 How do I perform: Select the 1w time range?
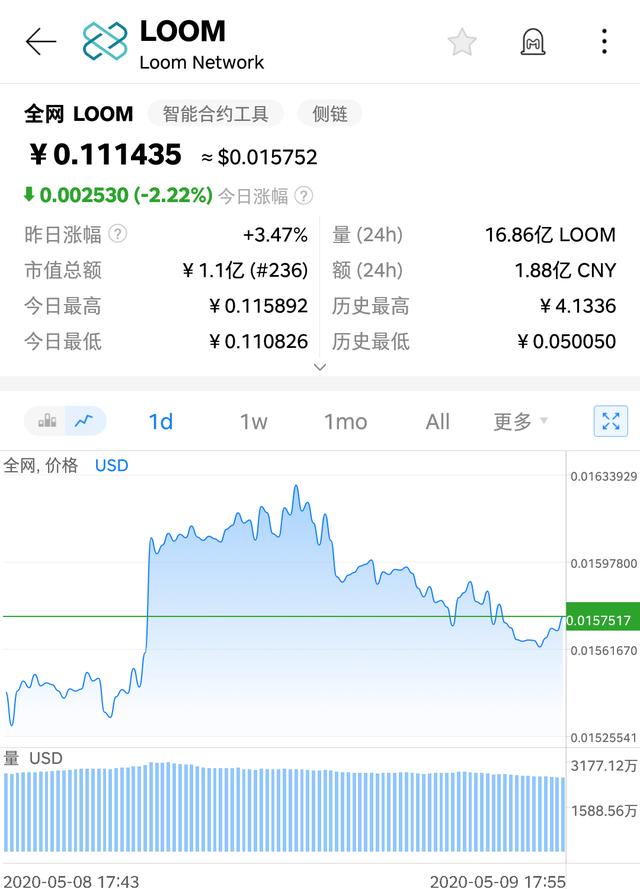253,422
